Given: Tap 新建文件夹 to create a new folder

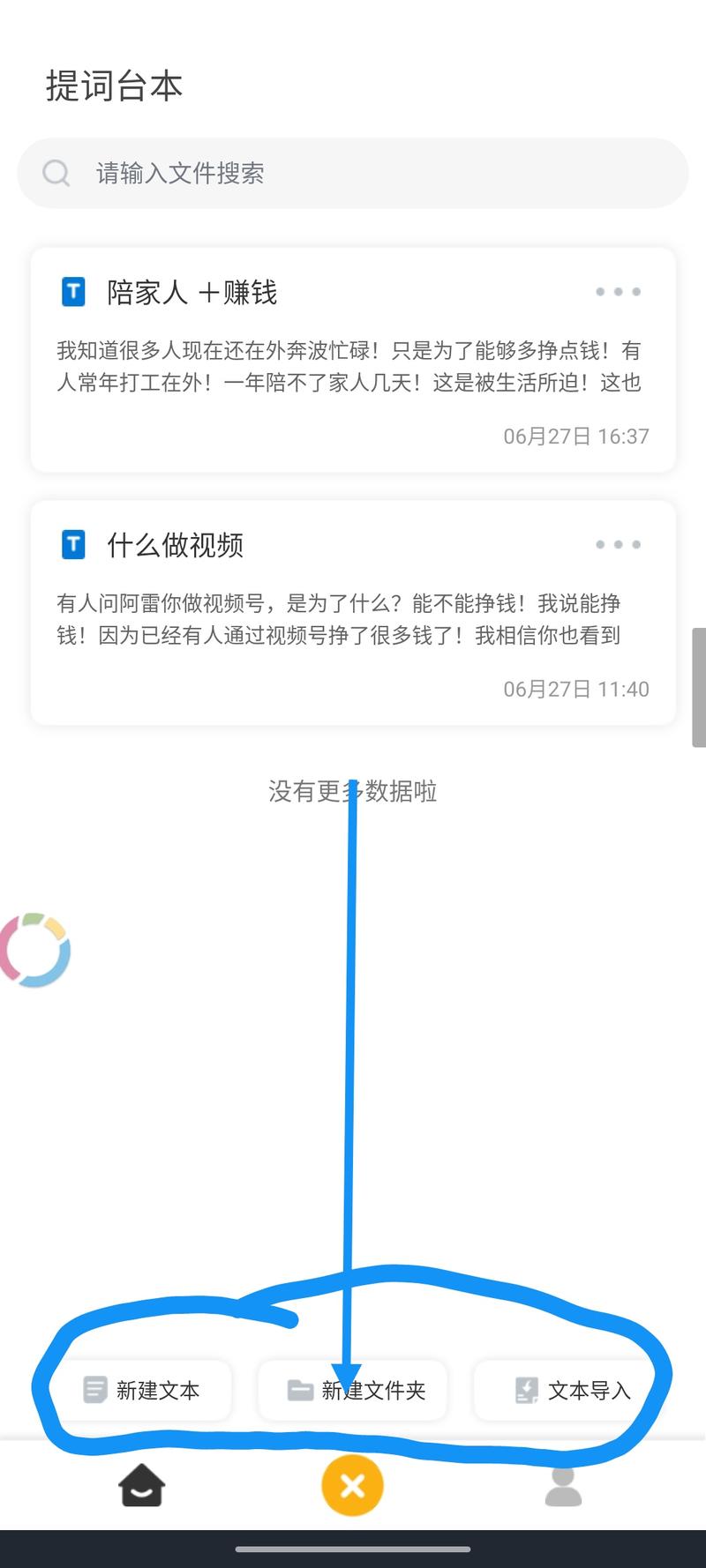Looking at the screenshot, I should (353, 1391).
